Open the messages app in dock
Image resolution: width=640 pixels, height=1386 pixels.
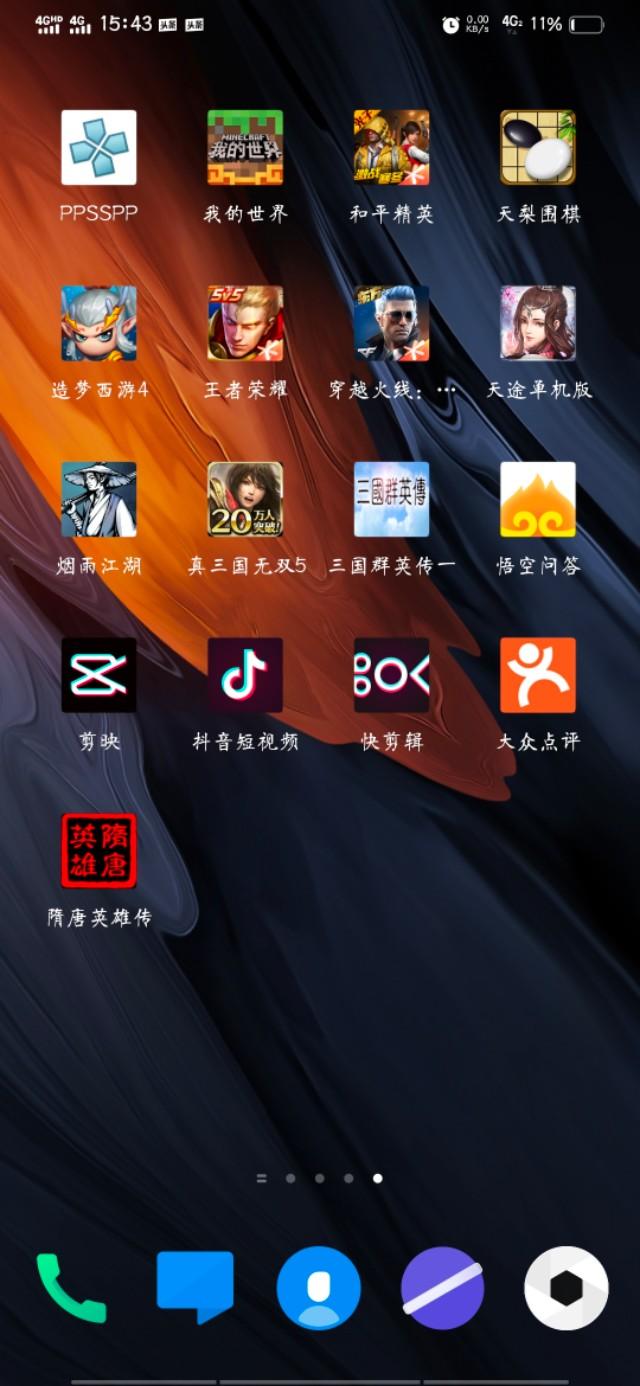195,1288
